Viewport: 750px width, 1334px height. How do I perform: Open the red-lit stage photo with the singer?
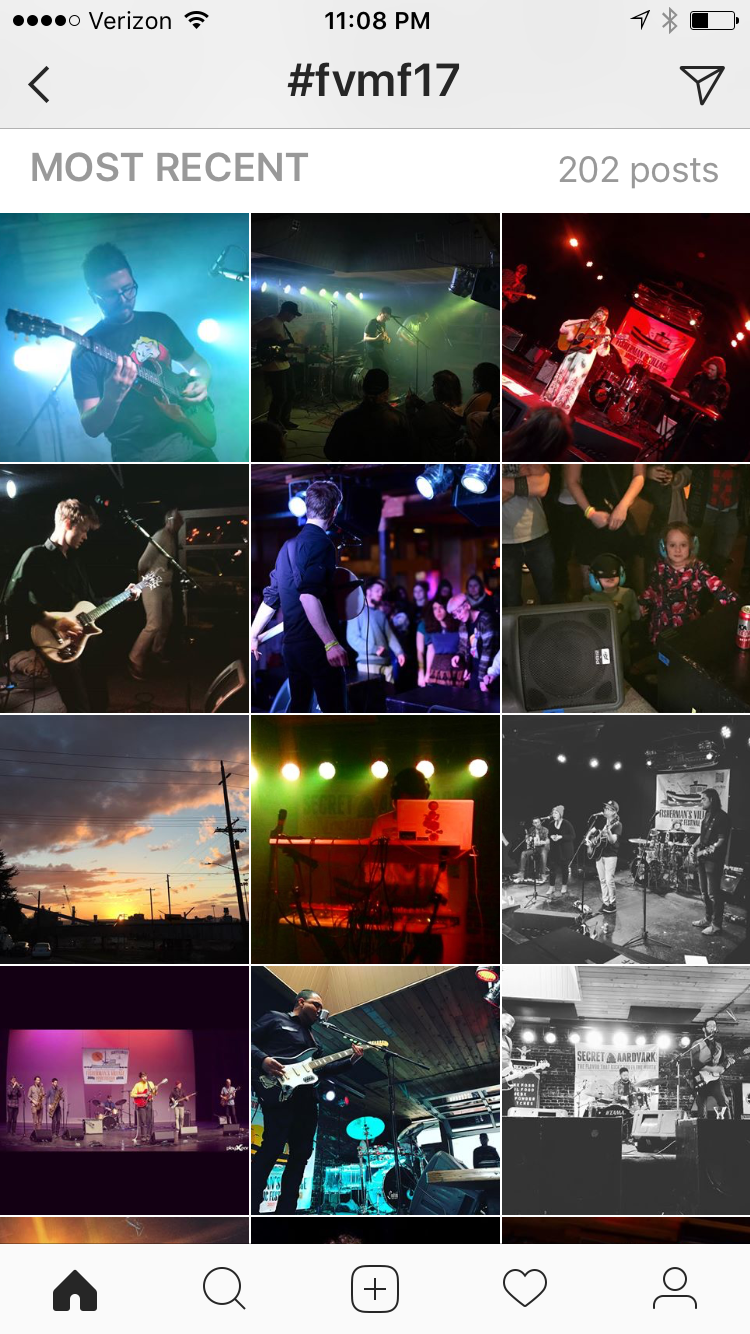tap(626, 337)
